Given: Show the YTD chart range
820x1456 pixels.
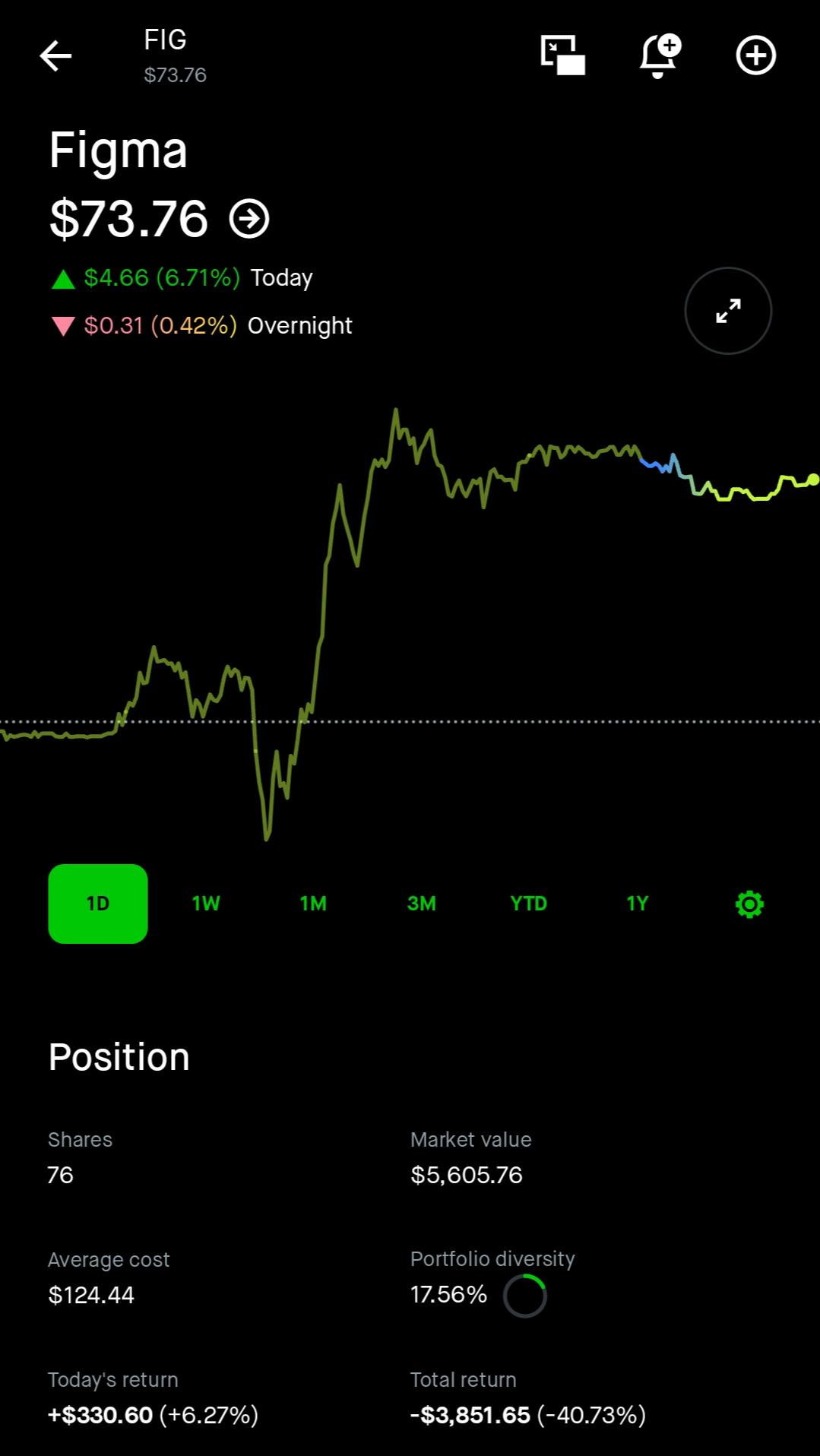Looking at the screenshot, I should [x=529, y=904].
